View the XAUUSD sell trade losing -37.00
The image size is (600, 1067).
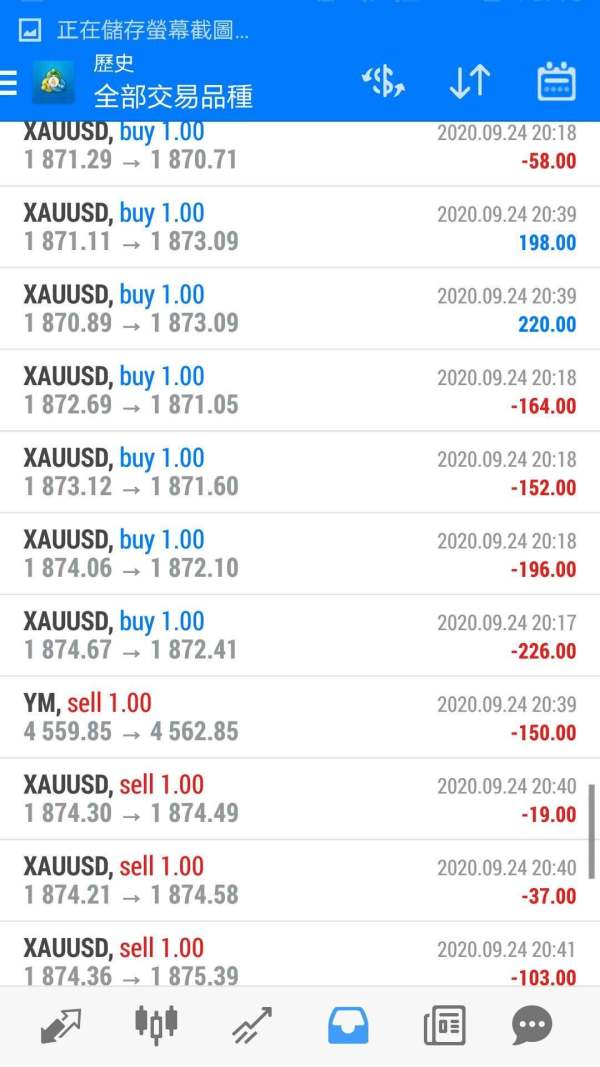300,881
